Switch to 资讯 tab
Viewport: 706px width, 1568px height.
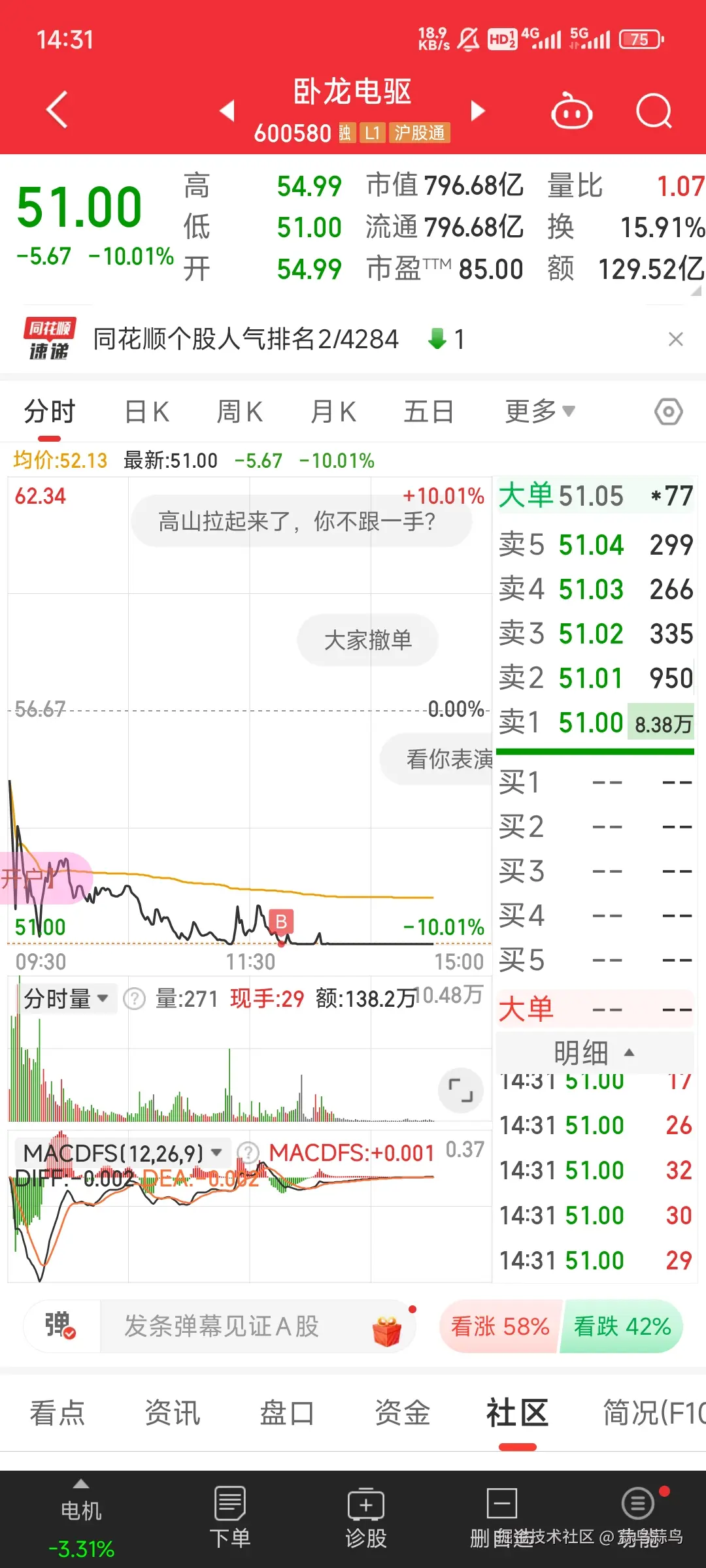172,1413
